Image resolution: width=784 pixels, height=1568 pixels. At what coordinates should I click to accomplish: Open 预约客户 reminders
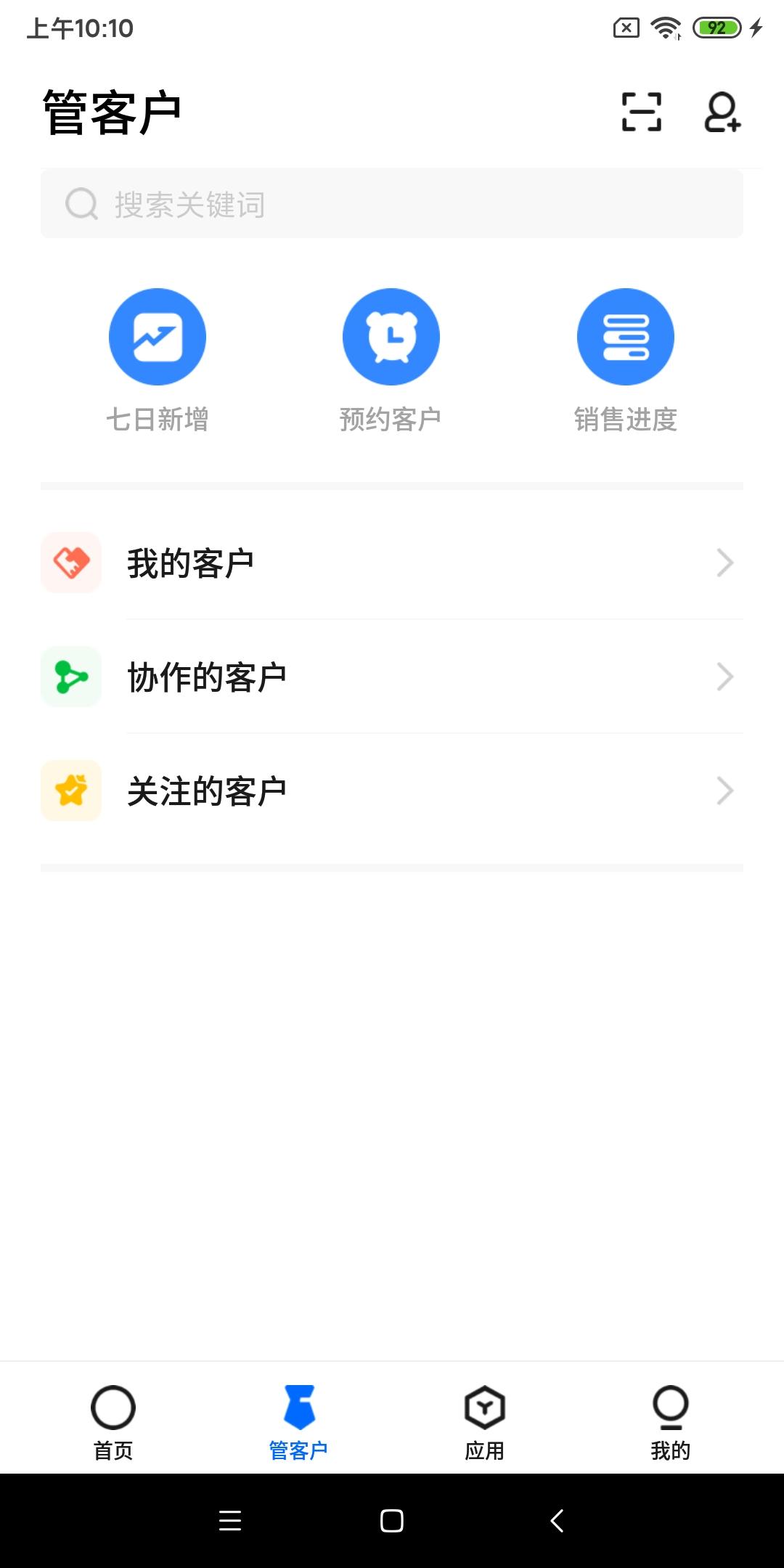tap(391, 336)
